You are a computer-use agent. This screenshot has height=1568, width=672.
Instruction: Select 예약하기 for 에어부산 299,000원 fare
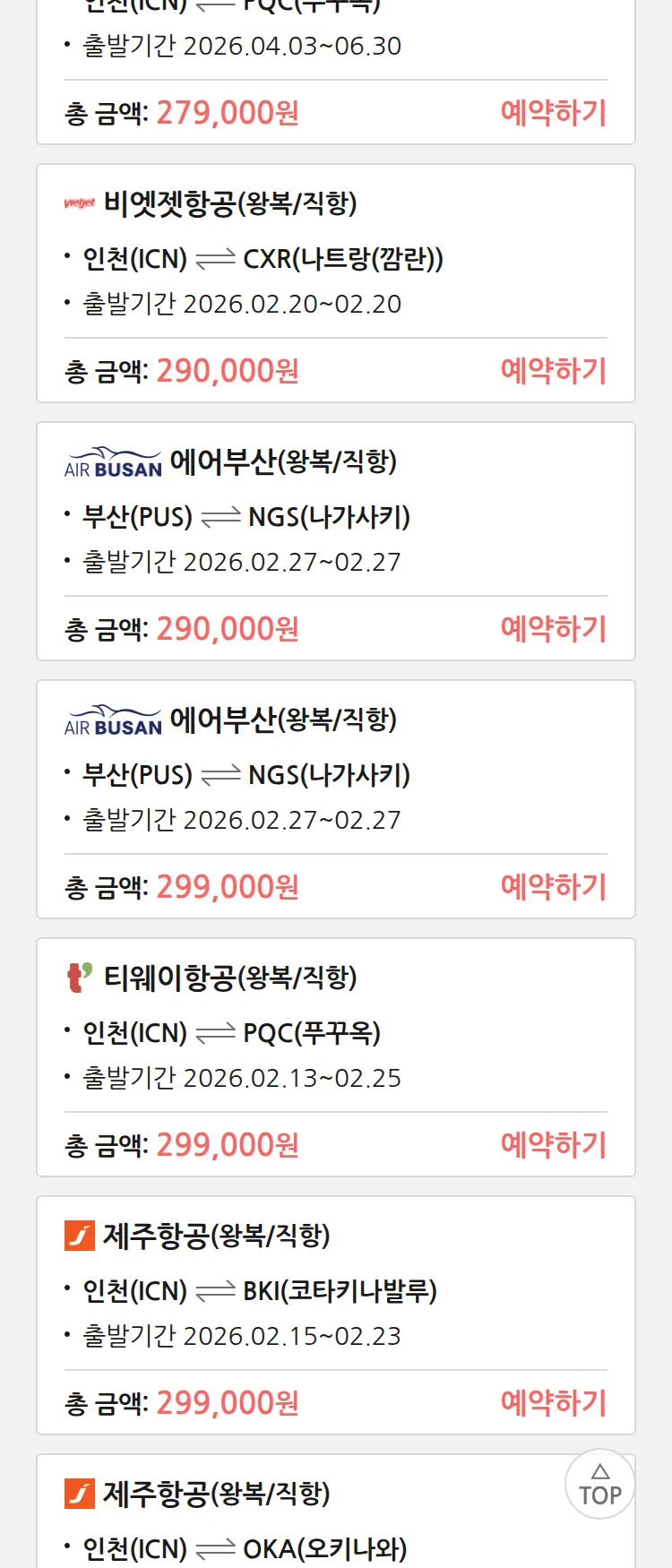coord(553,887)
